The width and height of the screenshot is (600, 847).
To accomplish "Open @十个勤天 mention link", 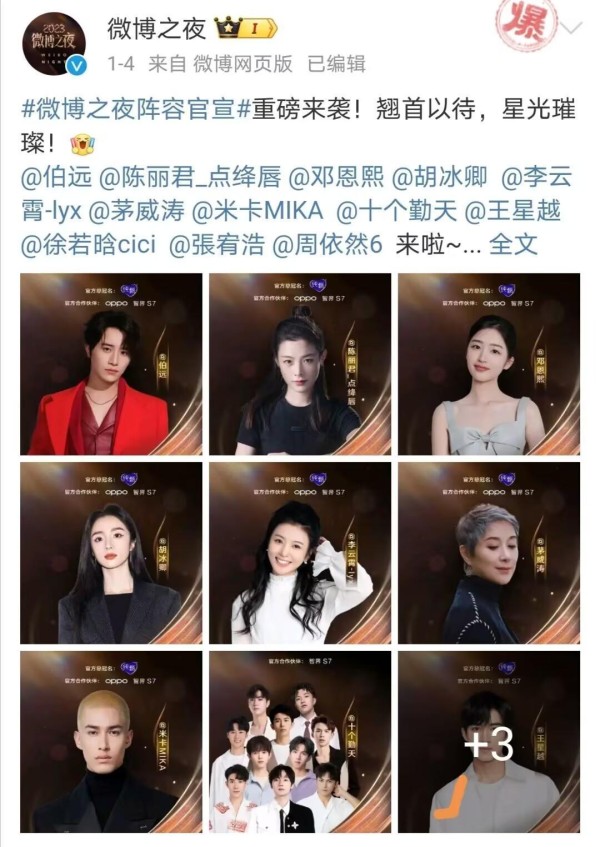I will (x=390, y=212).
